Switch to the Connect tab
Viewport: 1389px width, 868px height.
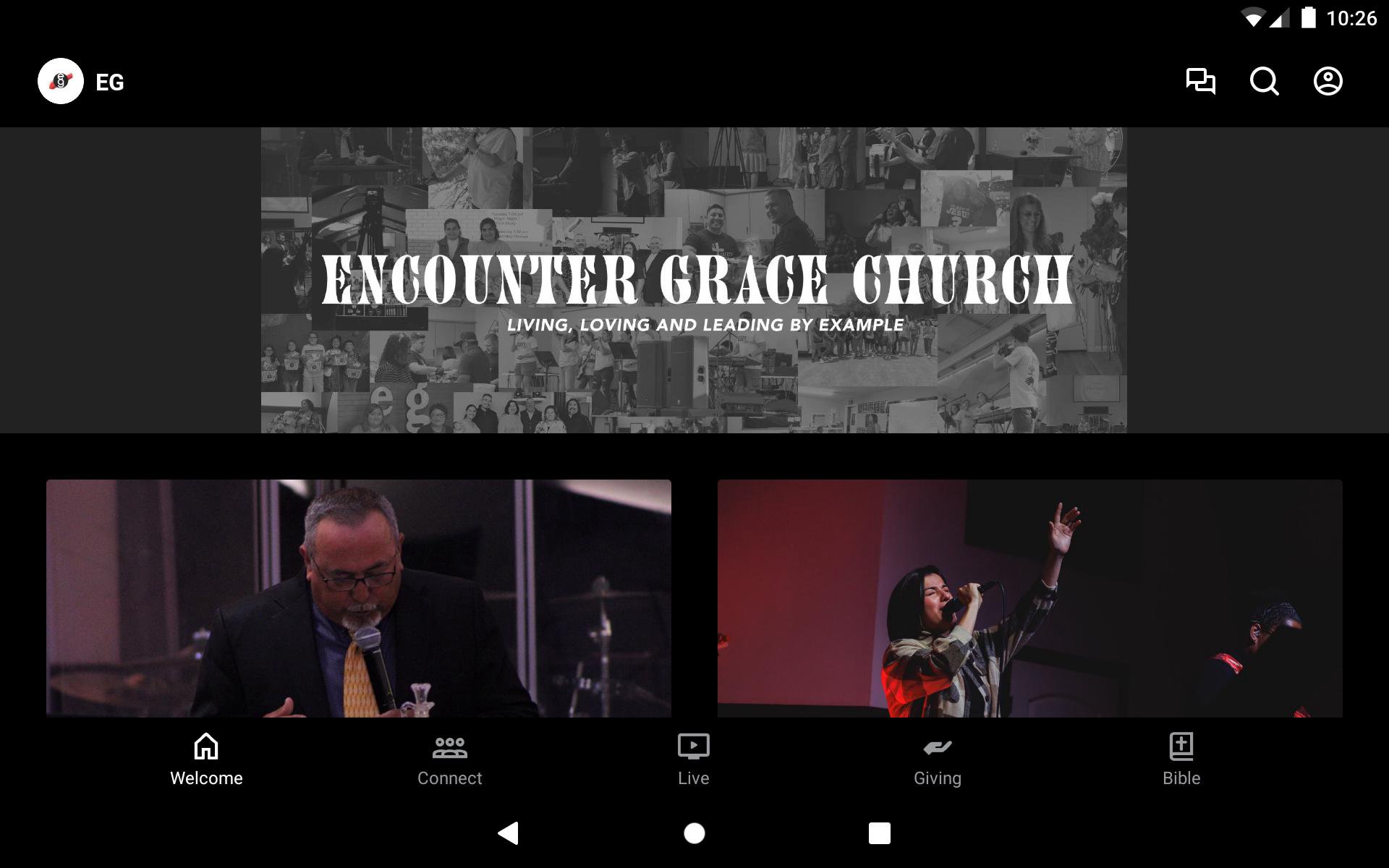pyautogui.click(x=449, y=760)
